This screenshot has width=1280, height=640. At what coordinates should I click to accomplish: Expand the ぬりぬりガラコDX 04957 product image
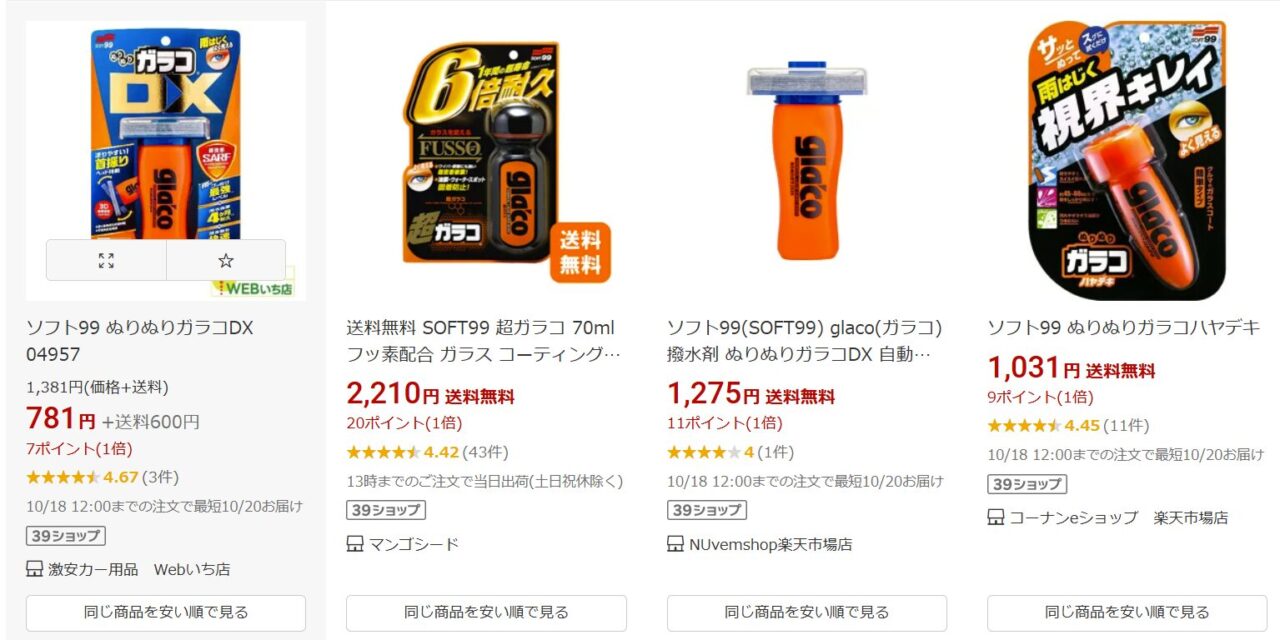[x=106, y=260]
